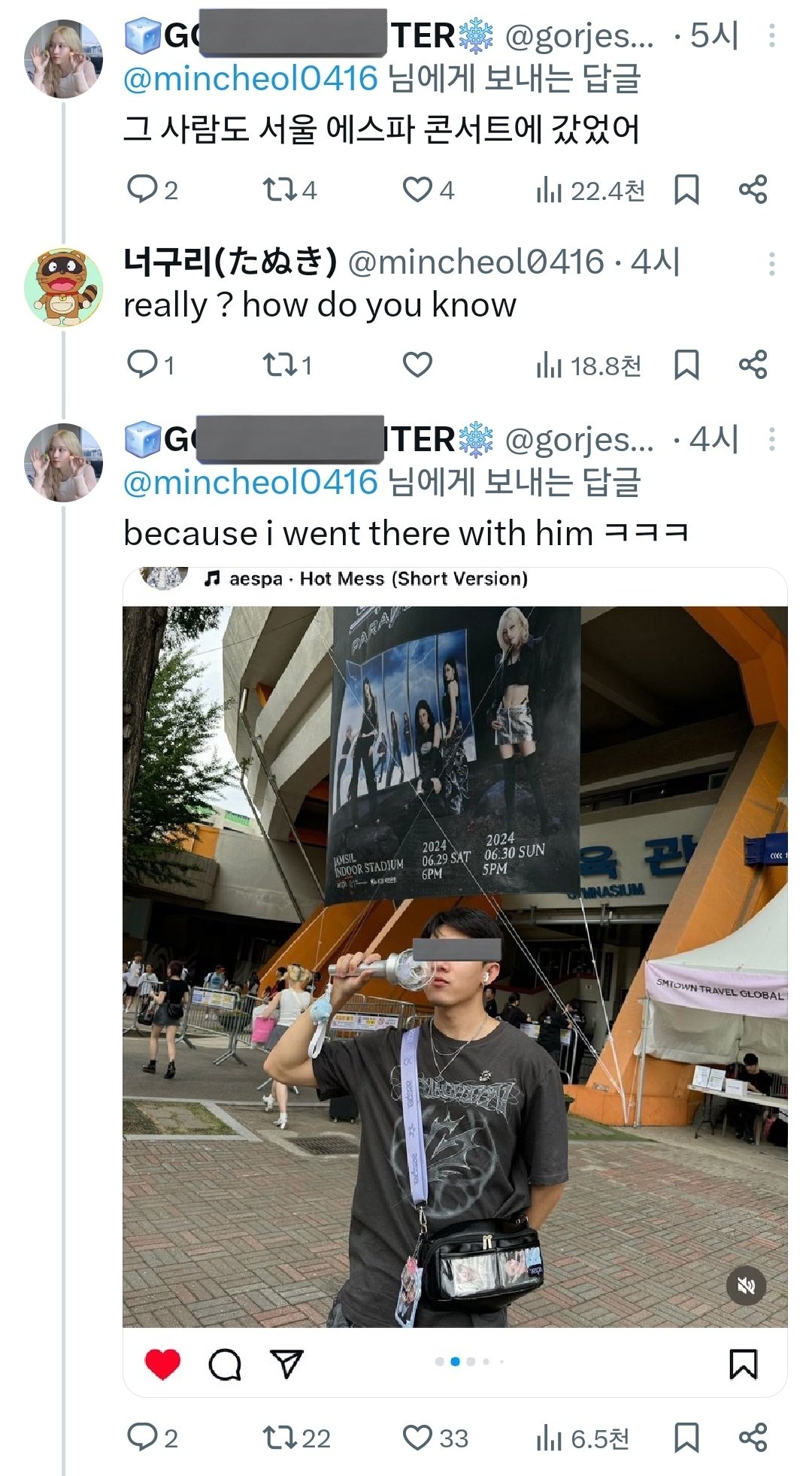Reply to "because i went there with him"
The image size is (812, 1476).
coord(142,1438)
